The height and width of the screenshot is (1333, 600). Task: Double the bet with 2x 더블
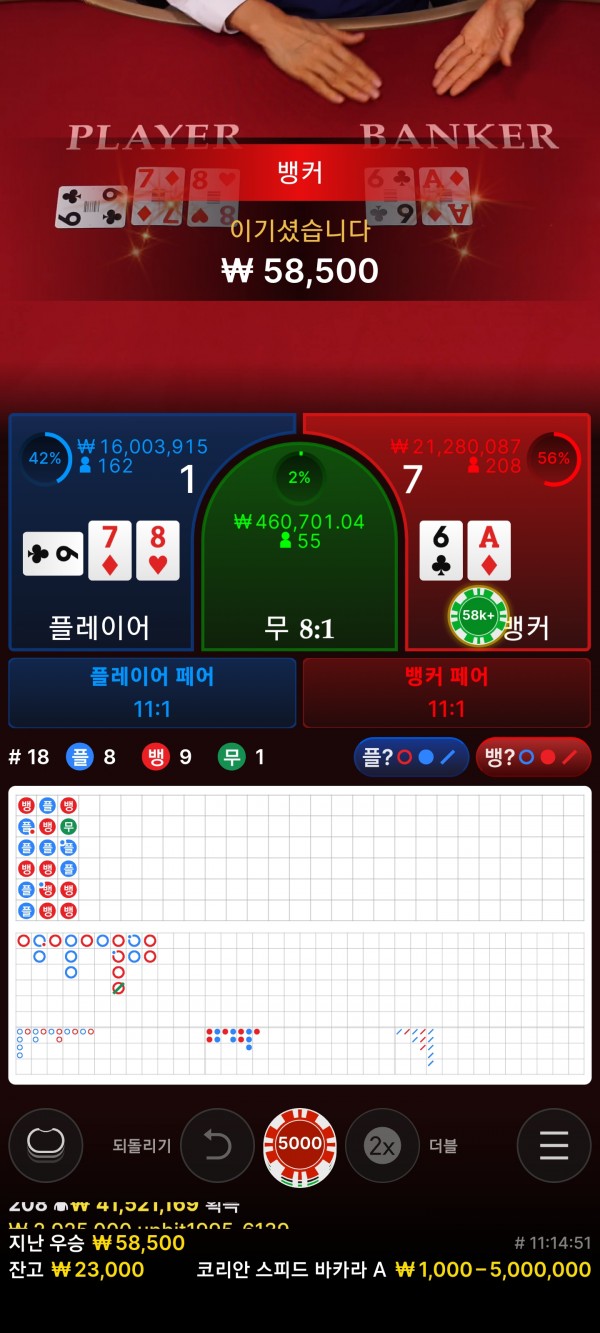point(382,1145)
